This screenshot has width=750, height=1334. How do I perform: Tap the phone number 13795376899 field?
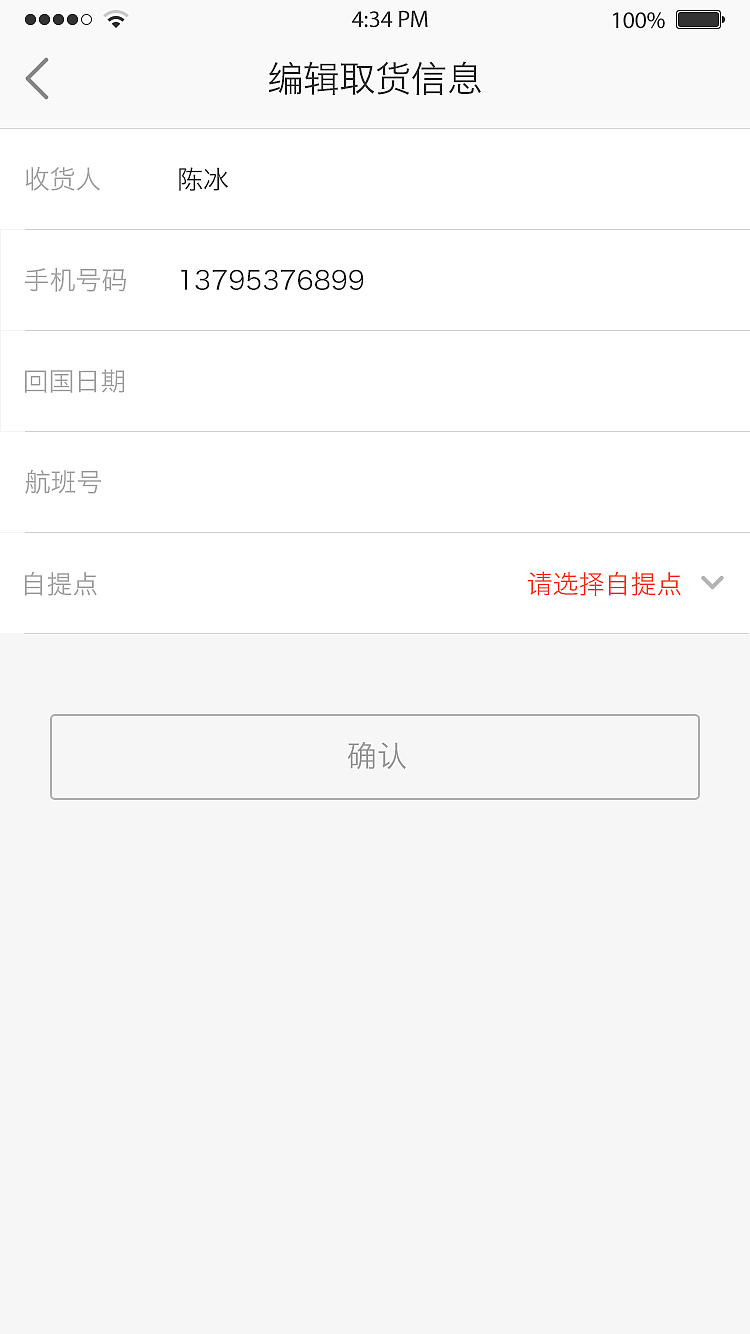(271, 280)
